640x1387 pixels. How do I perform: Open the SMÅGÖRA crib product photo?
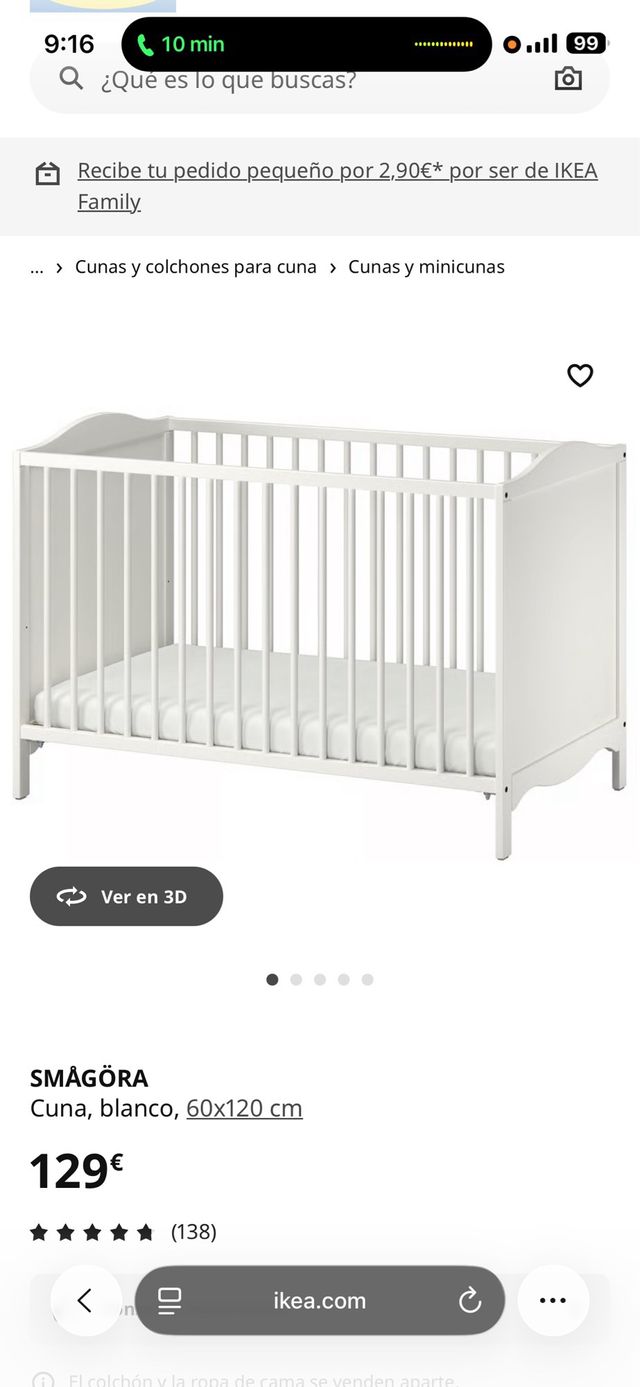(320, 630)
